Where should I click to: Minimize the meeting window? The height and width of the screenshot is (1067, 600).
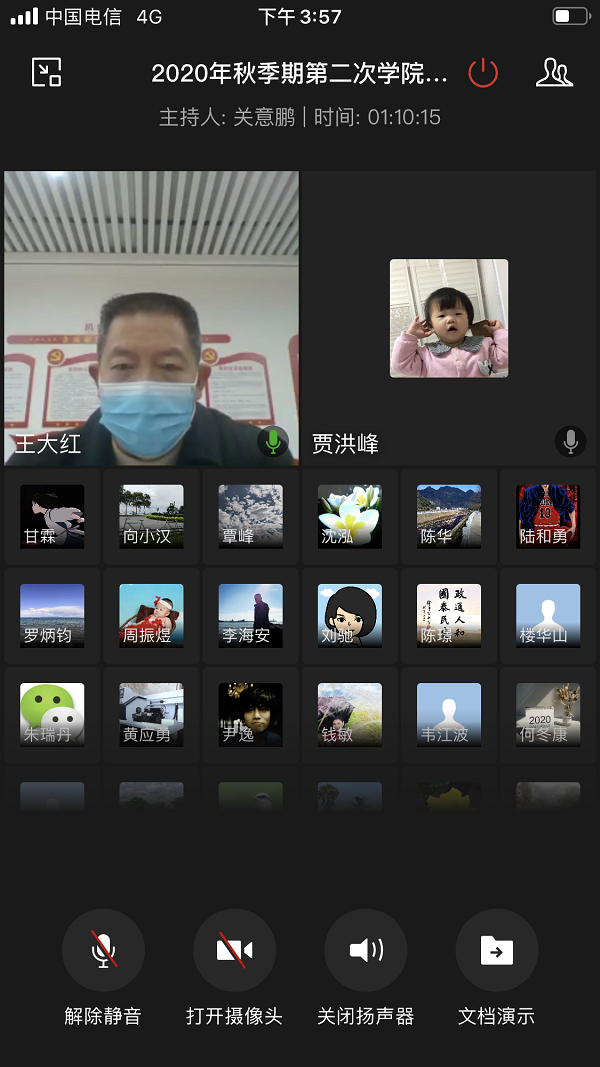pos(47,72)
